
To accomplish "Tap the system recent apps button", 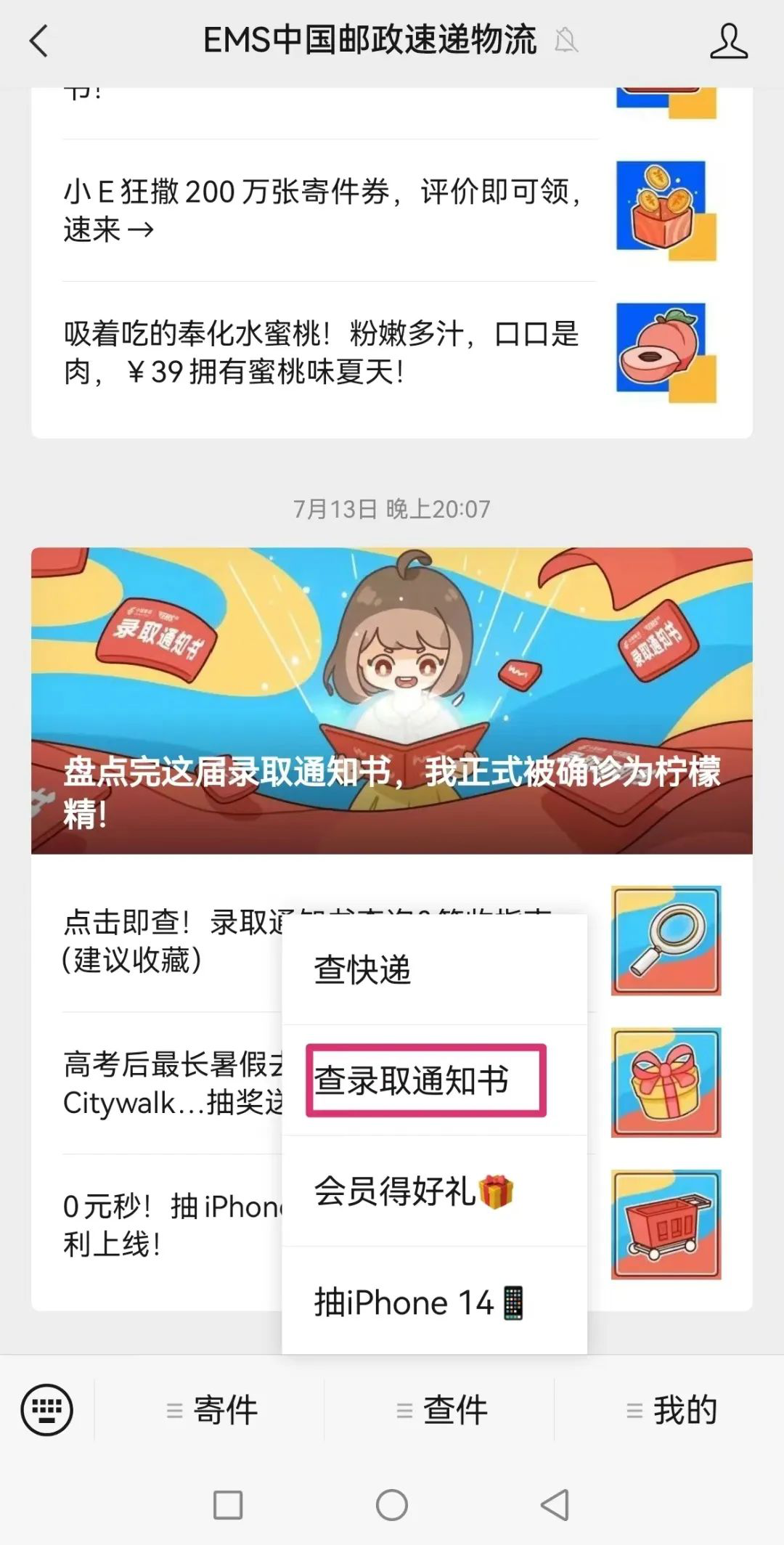I will (x=228, y=1505).
